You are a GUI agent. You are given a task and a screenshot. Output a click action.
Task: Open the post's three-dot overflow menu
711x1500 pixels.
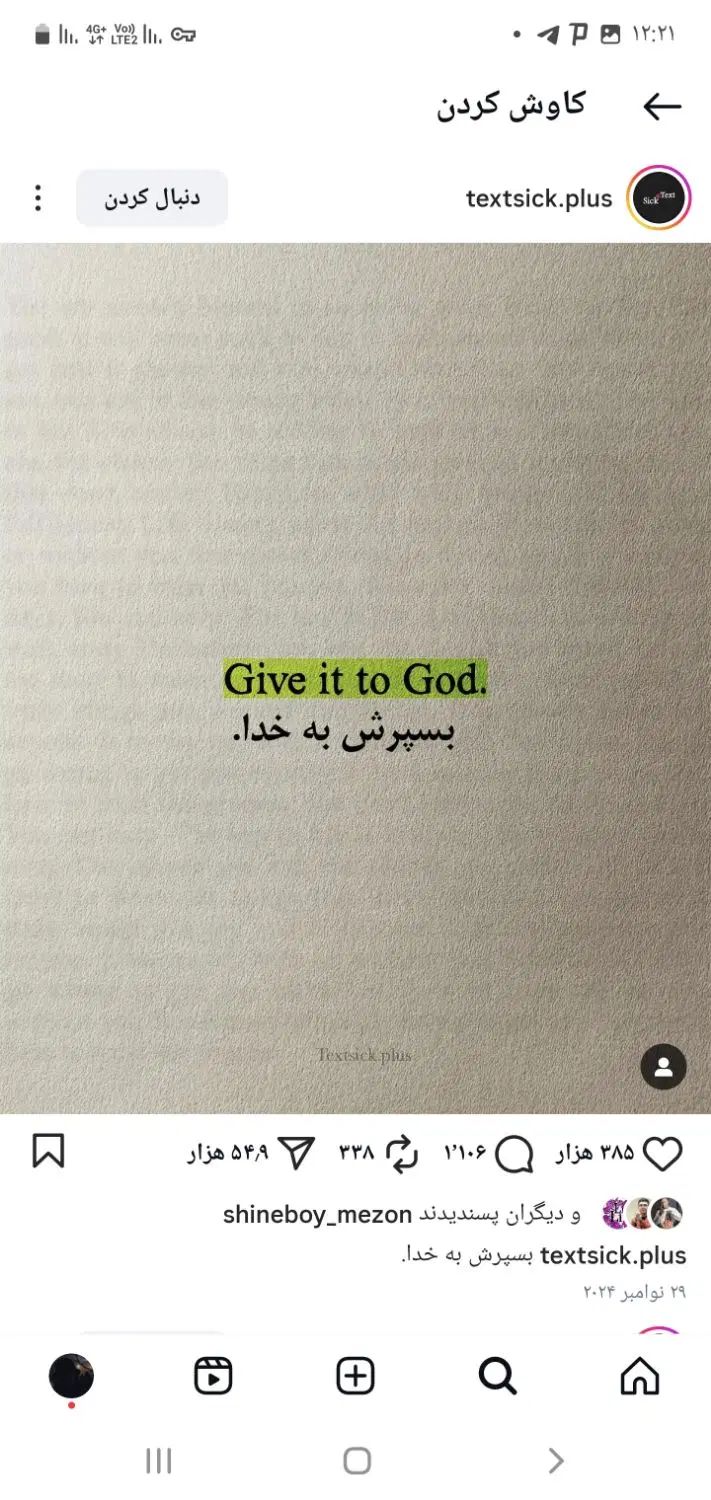point(38,198)
